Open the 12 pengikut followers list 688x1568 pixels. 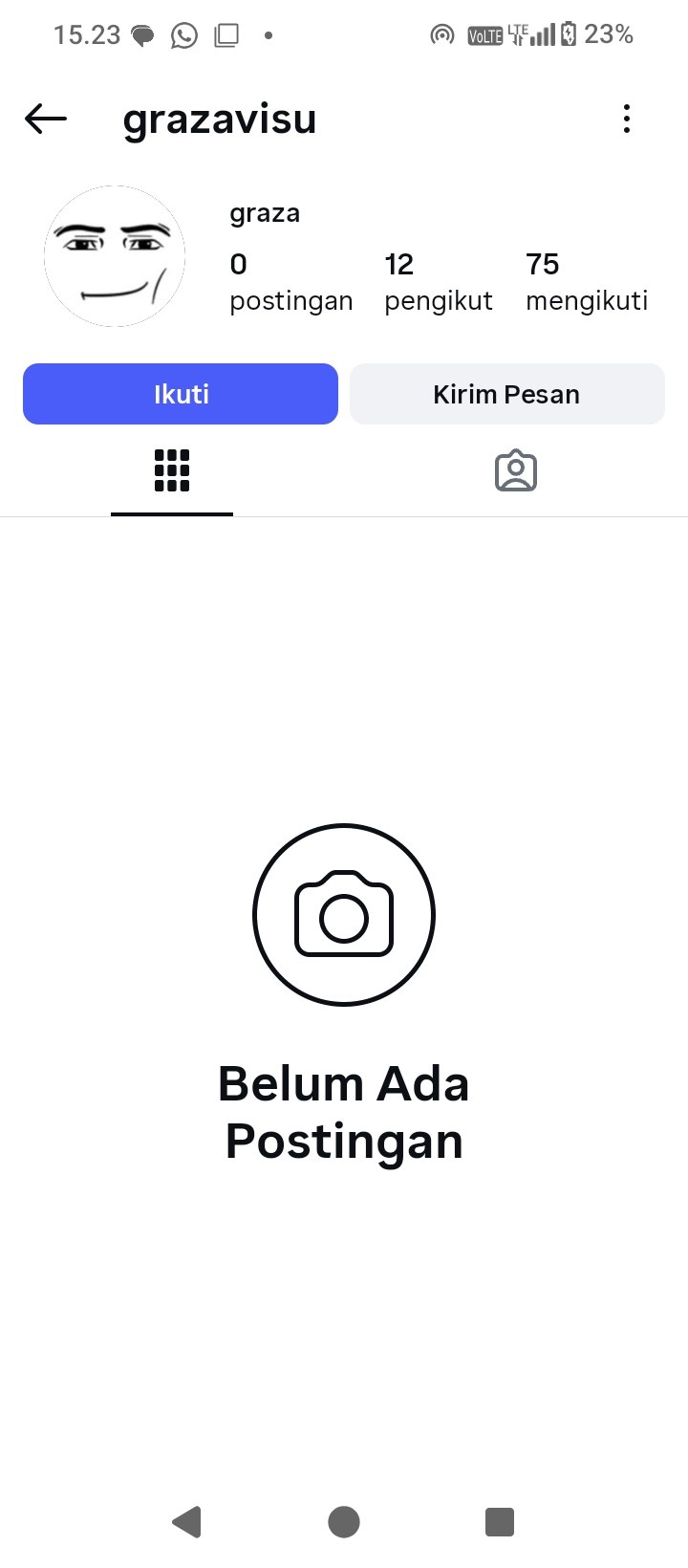439,282
